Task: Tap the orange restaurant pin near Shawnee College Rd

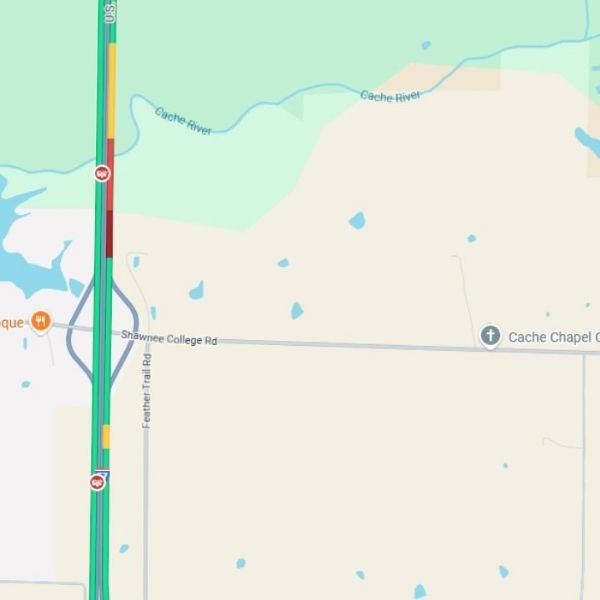Action: coord(40,321)
